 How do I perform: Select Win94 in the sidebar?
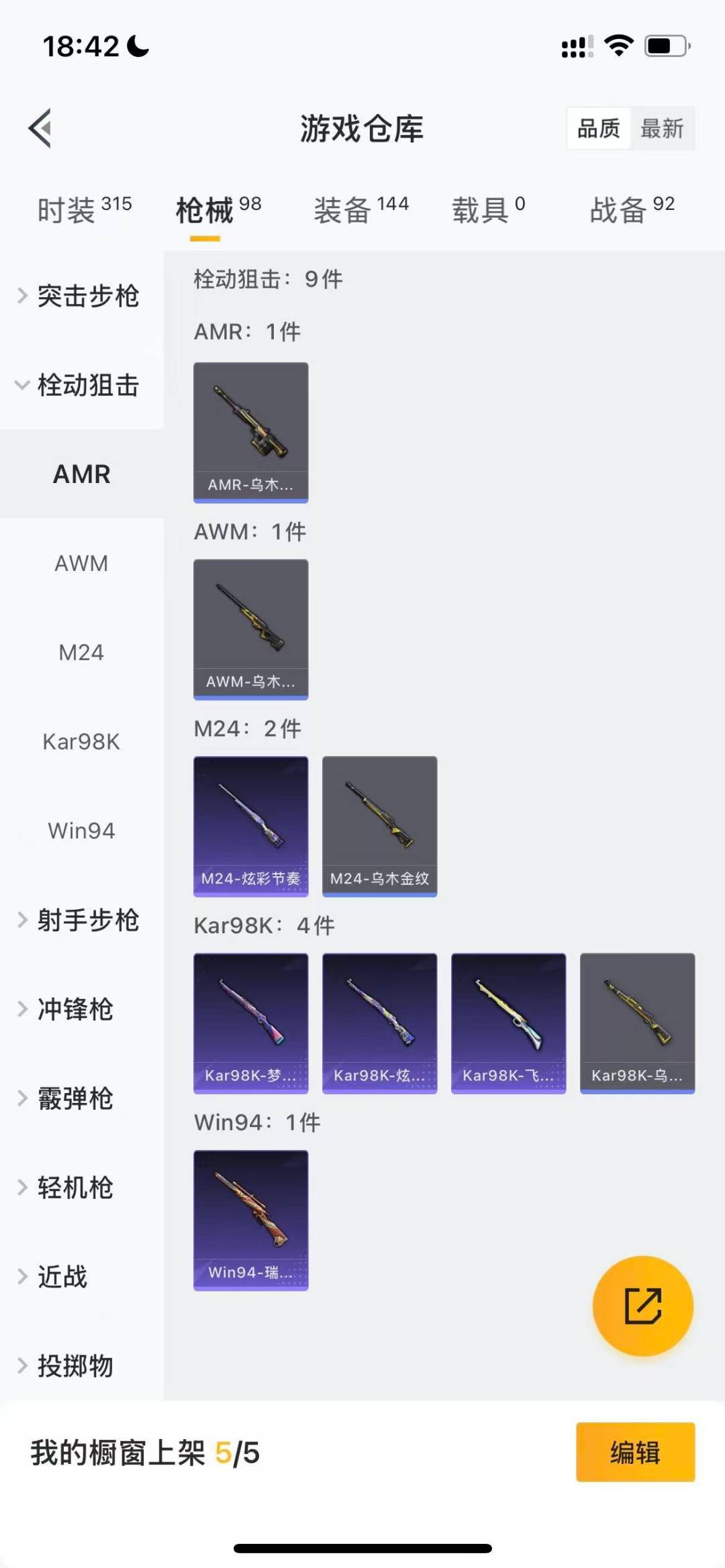[x=81, y=831]
